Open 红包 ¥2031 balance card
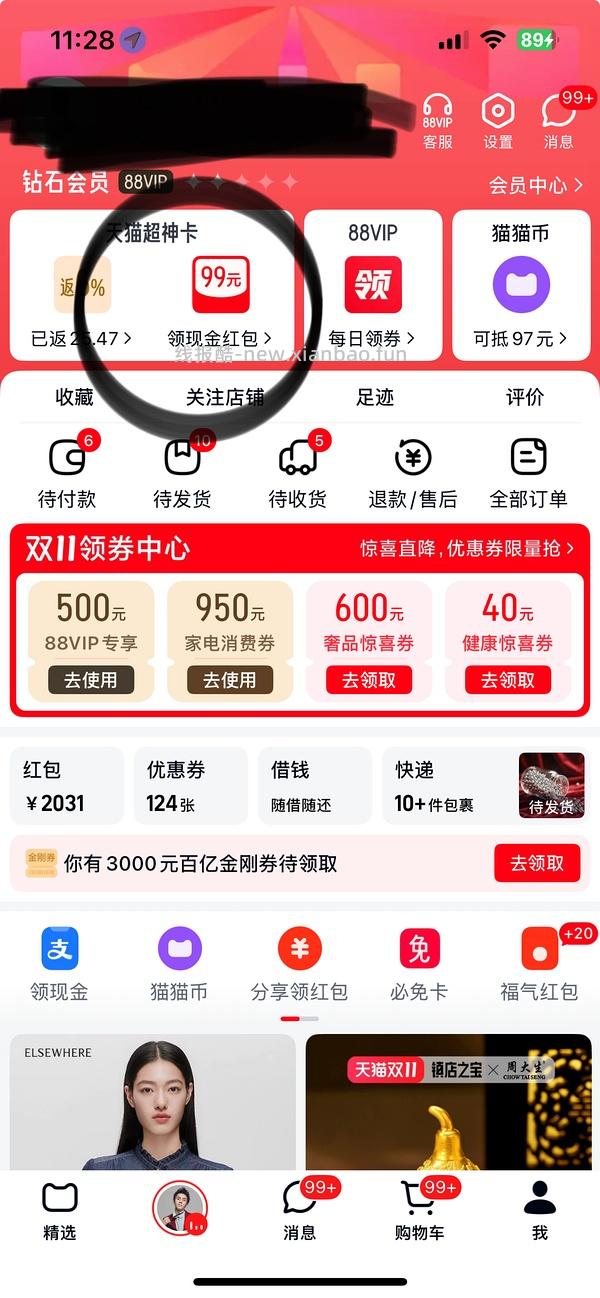The height and width of the screenshot is (1298, 600). [x=66, y=786]
